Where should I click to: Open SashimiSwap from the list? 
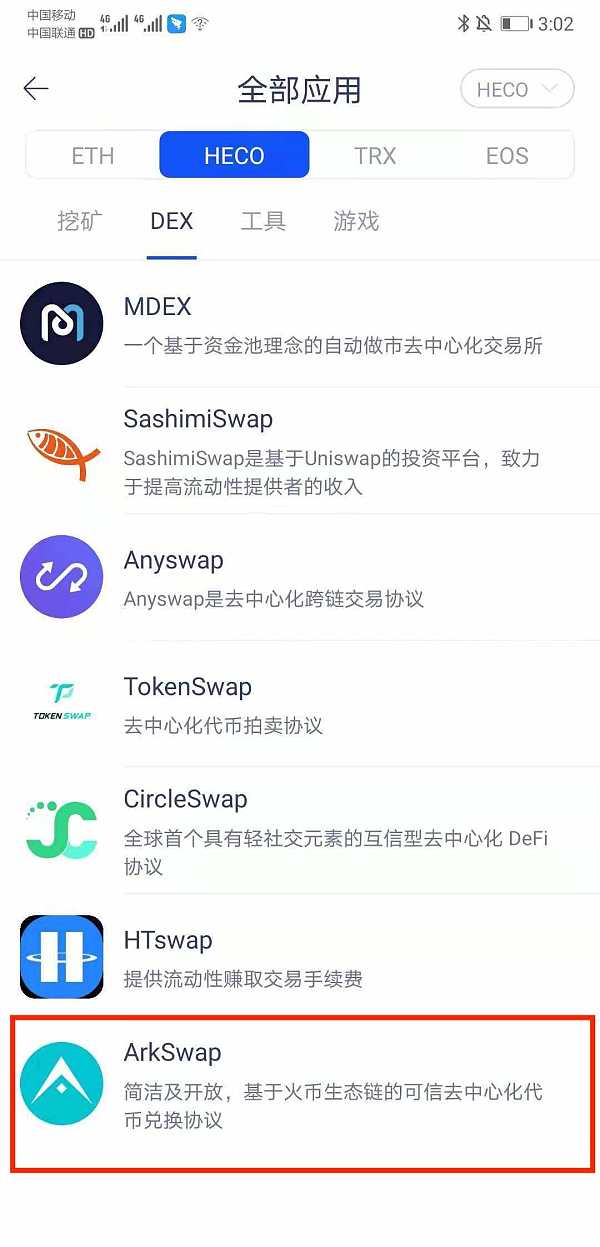(300, 451)
